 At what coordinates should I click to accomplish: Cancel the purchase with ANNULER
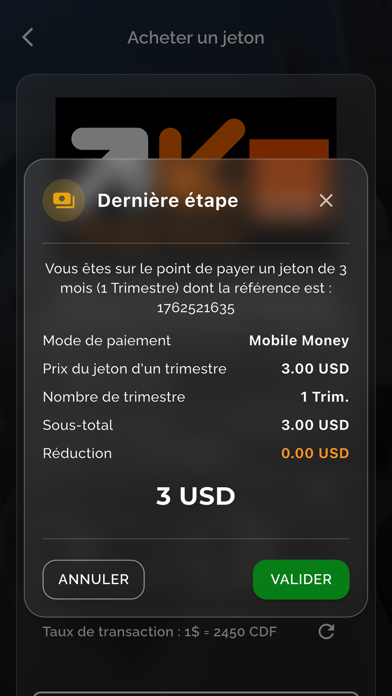click(94, 579)
